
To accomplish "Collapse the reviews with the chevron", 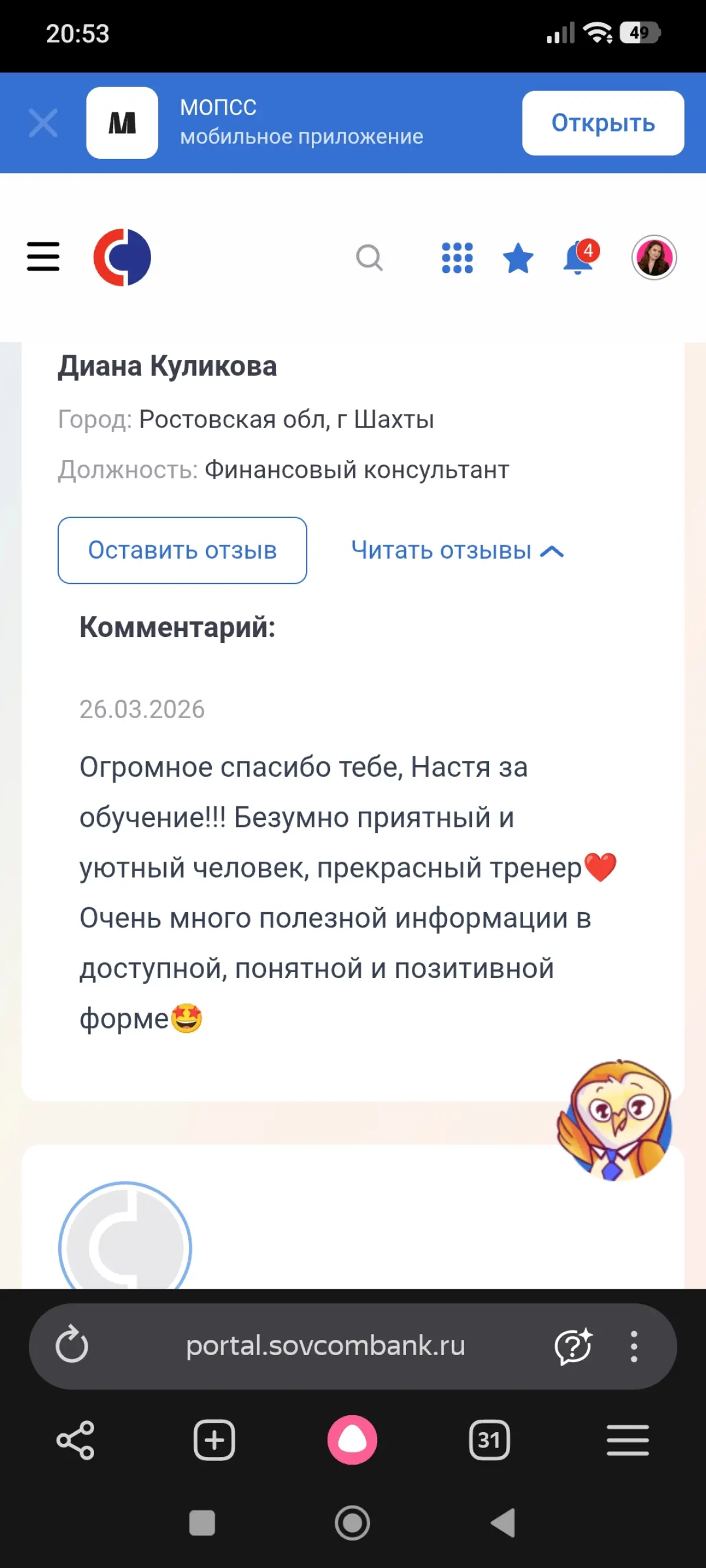I will tap(553, 551).
